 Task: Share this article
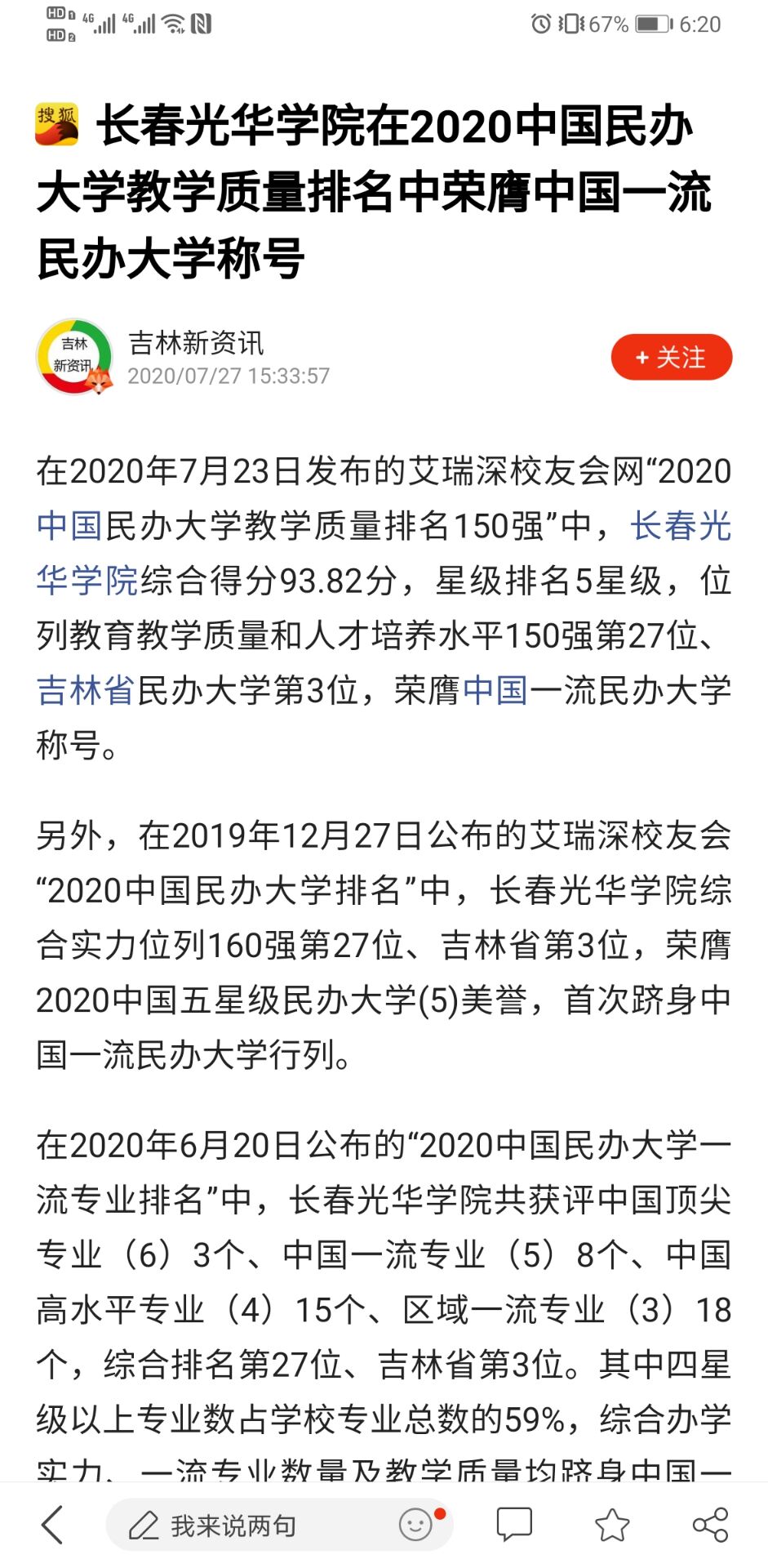click(x=710, y=1525)
